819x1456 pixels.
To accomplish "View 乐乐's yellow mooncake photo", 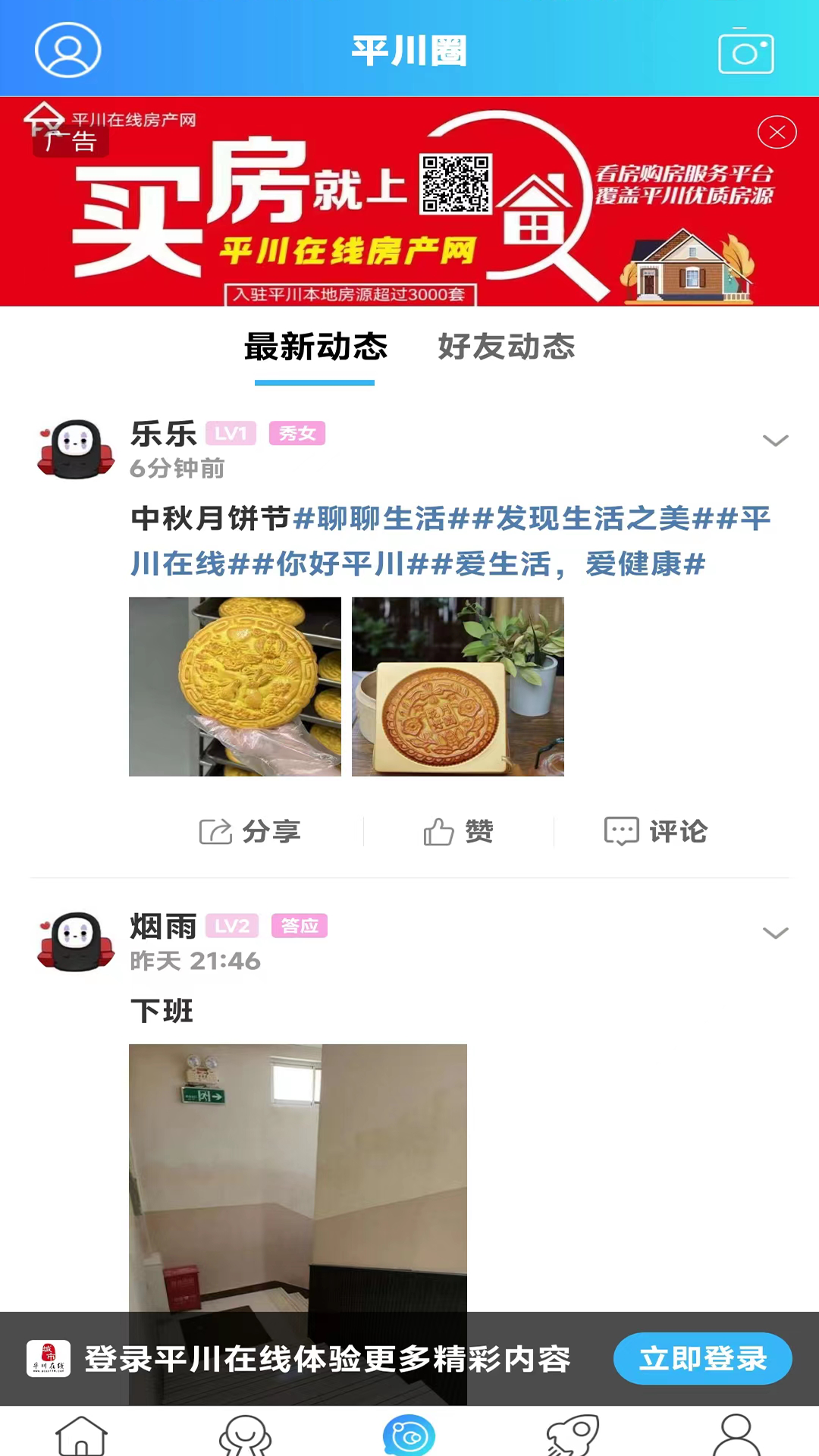I will [235, 686].
